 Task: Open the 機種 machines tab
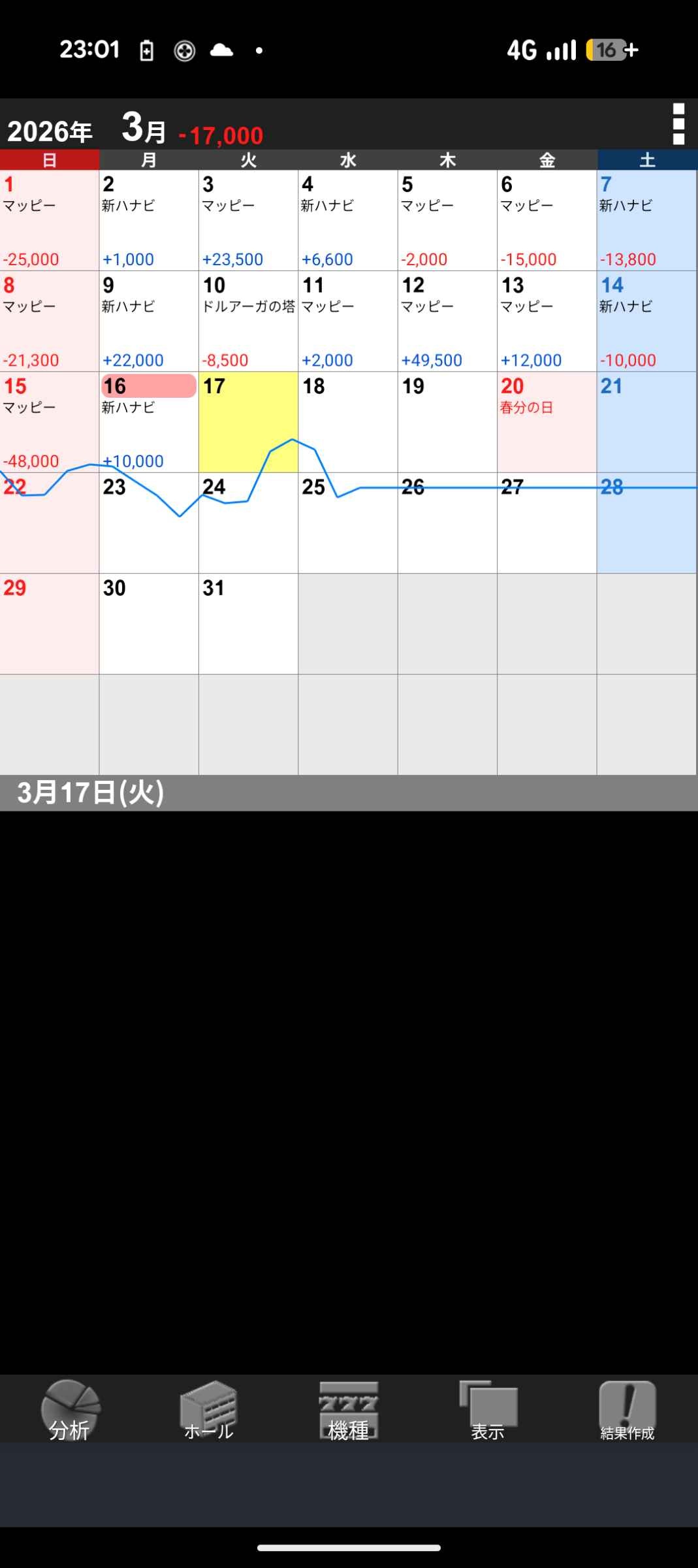tap(349, 1411)
